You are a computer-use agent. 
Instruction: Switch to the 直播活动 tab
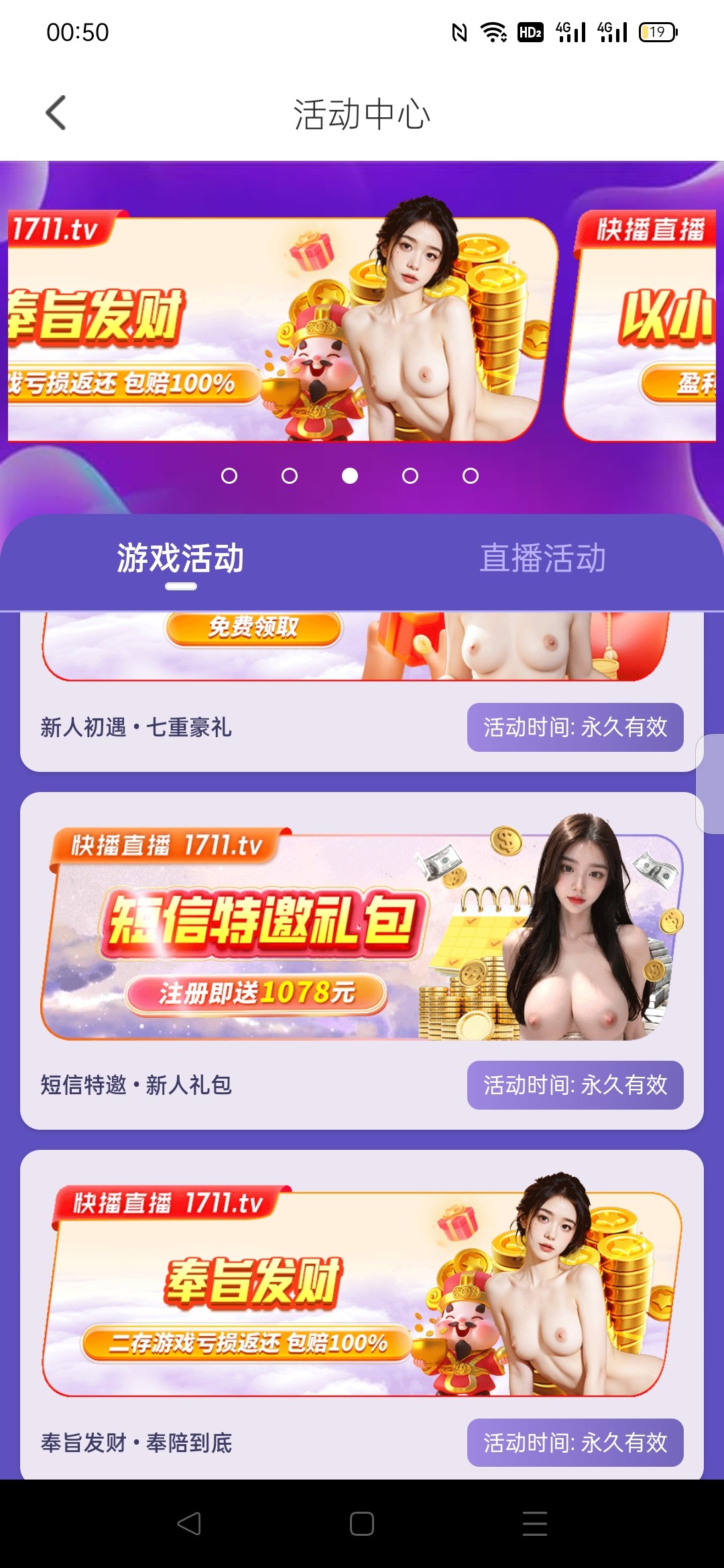542,559
